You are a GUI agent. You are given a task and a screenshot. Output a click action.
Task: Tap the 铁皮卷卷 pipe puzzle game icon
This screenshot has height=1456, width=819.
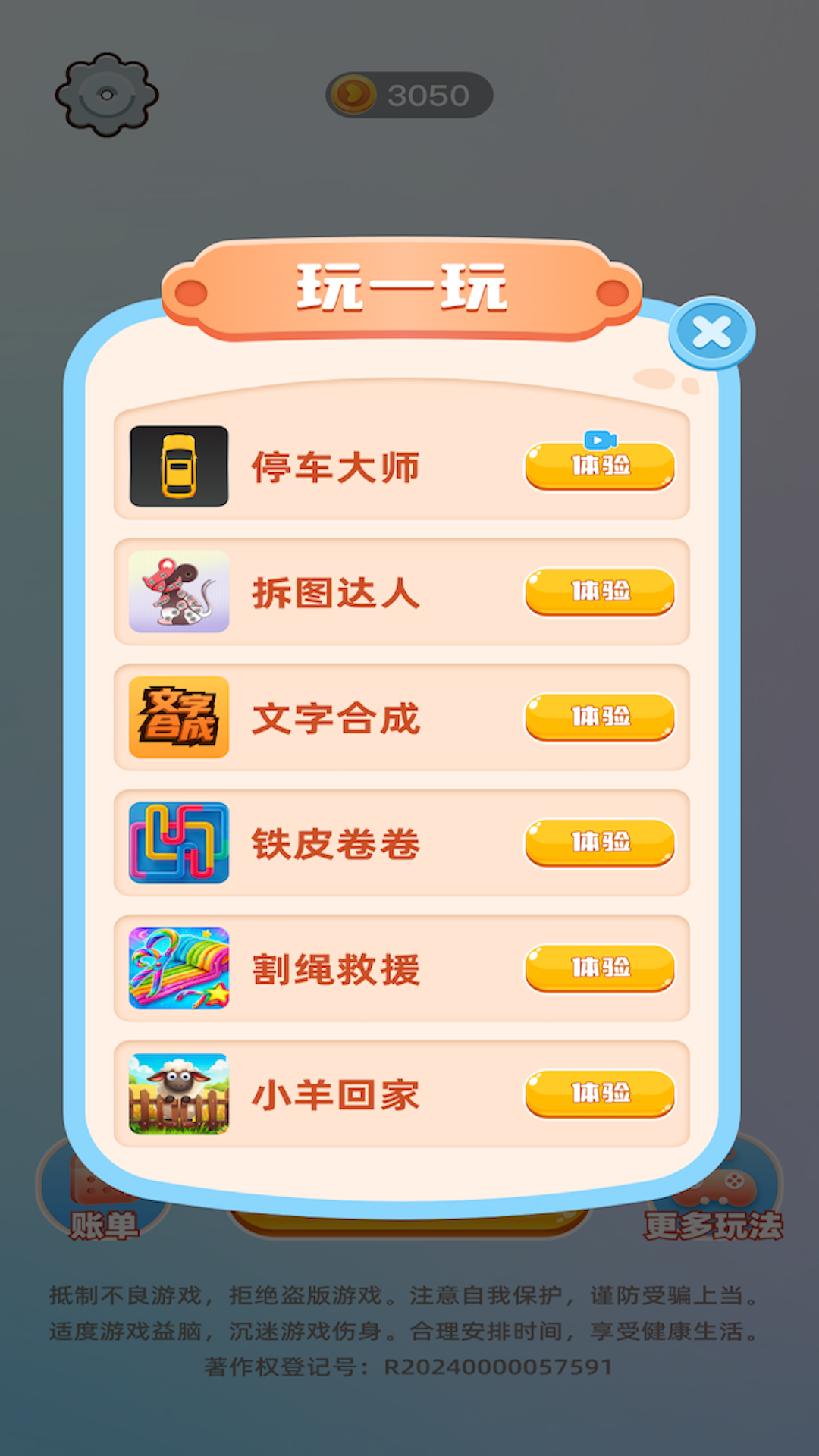[179, 843]
